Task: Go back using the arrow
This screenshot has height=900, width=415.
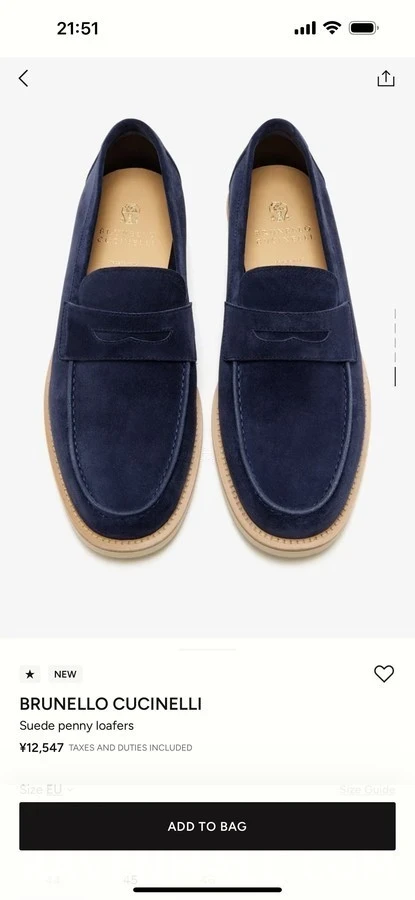Action: click(24, 79)
